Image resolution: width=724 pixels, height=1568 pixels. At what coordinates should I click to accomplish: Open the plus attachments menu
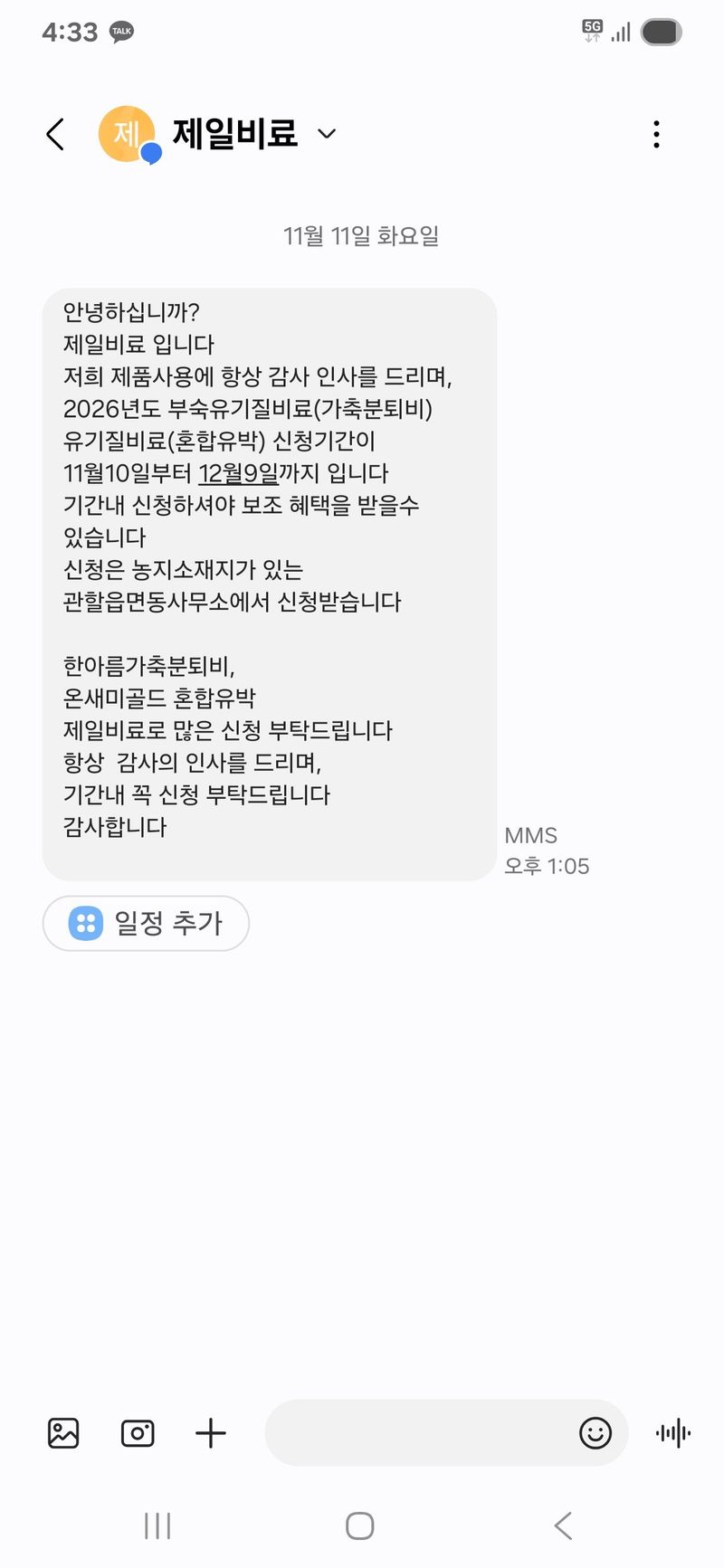(x=211, y=1433)
